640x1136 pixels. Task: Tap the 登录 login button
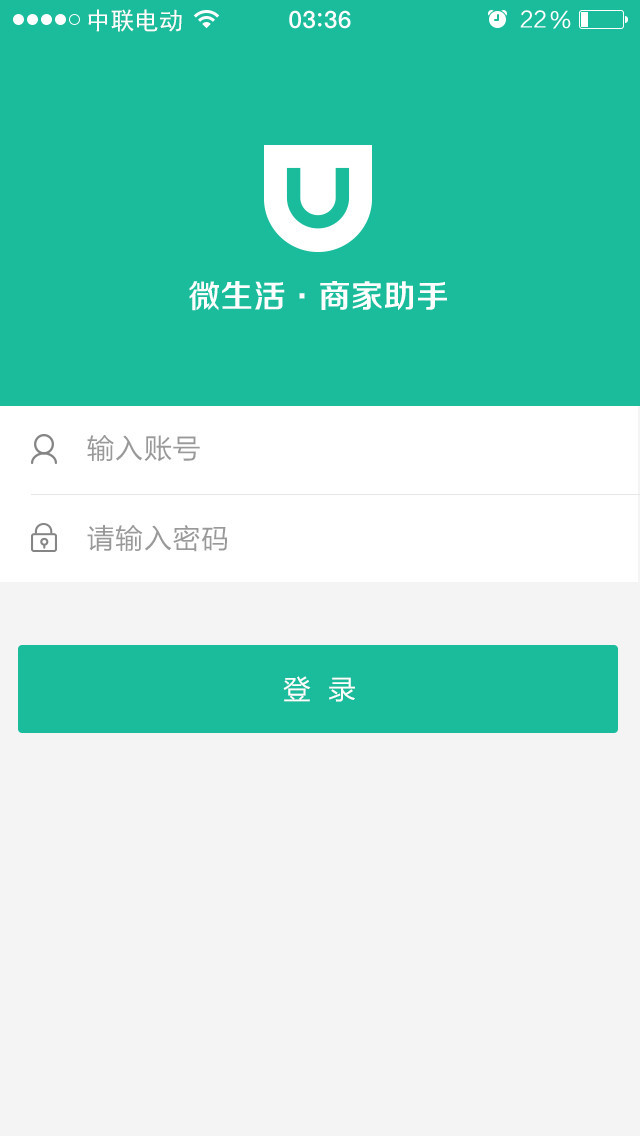(318, 689)
